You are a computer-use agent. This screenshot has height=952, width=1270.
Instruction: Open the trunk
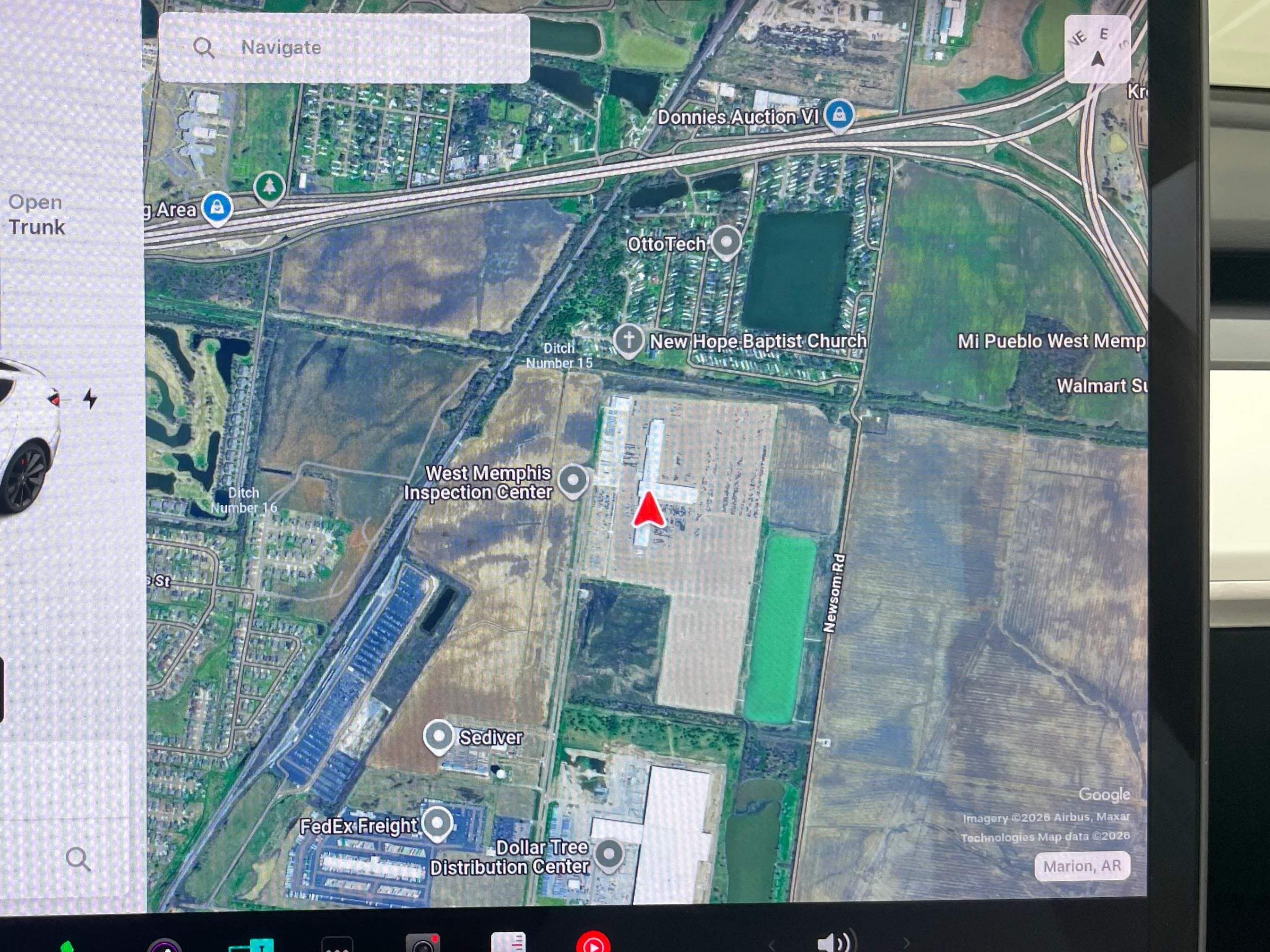37,215
